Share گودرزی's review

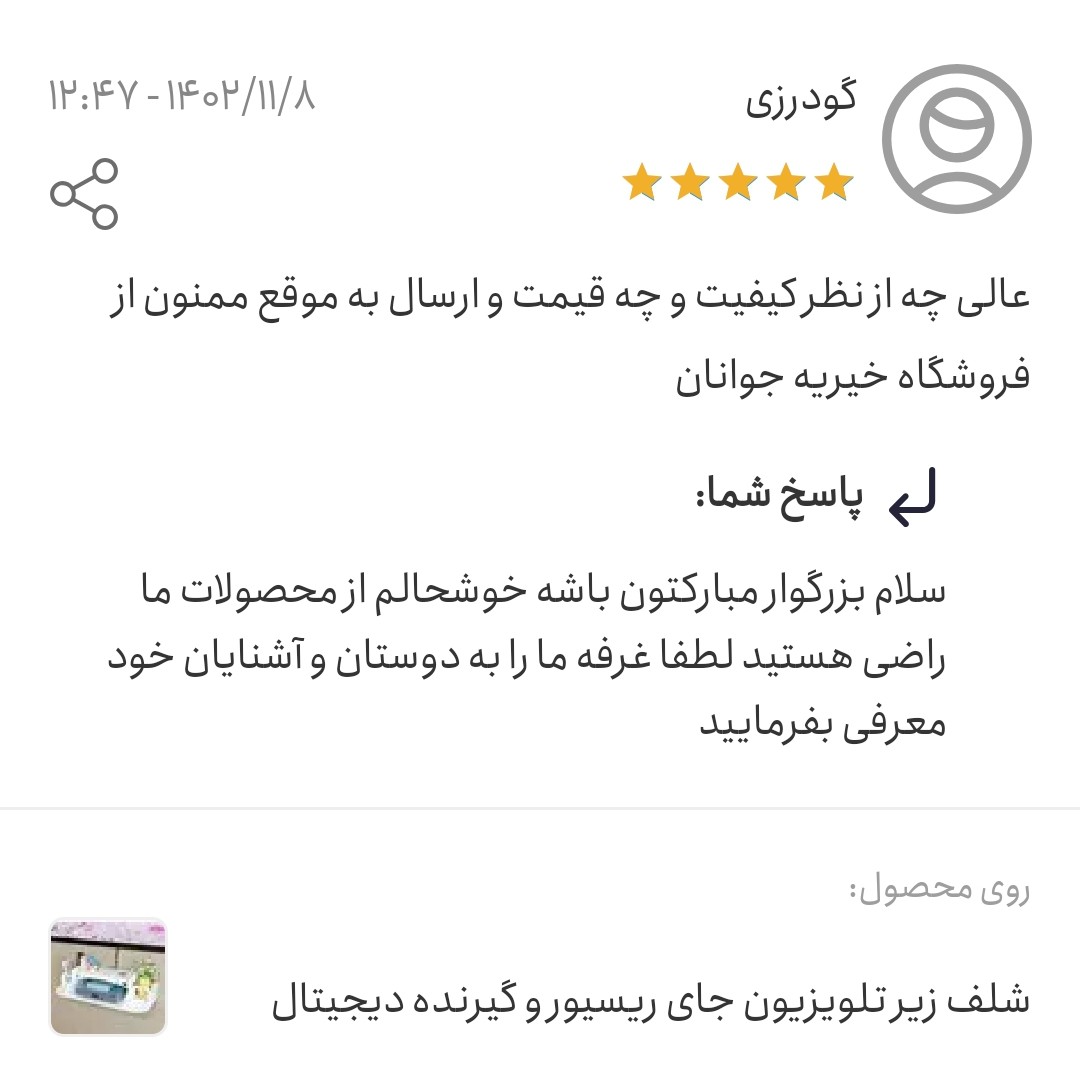(x=84, y=193)
